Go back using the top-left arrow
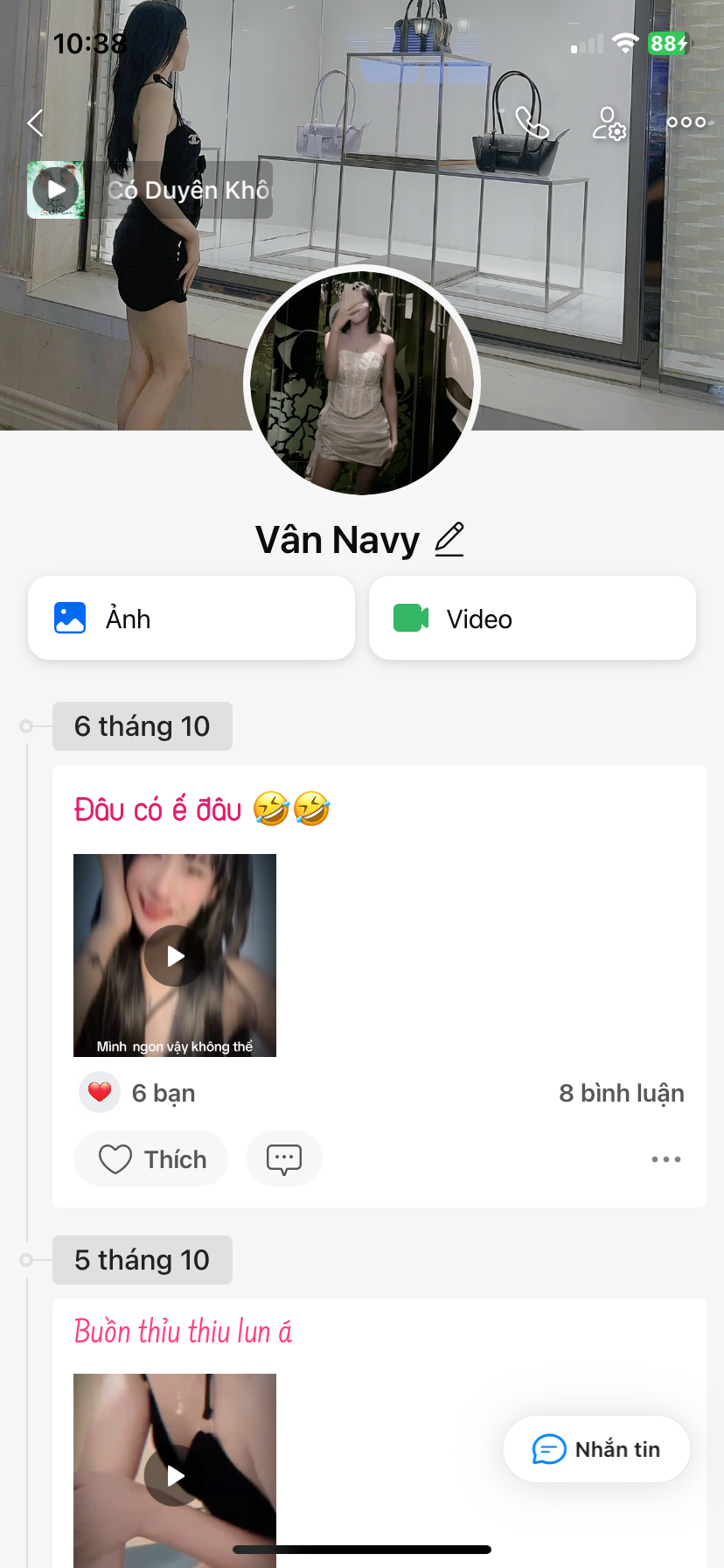This screenshot has width=724, height=1568. (x=36, y=123)
